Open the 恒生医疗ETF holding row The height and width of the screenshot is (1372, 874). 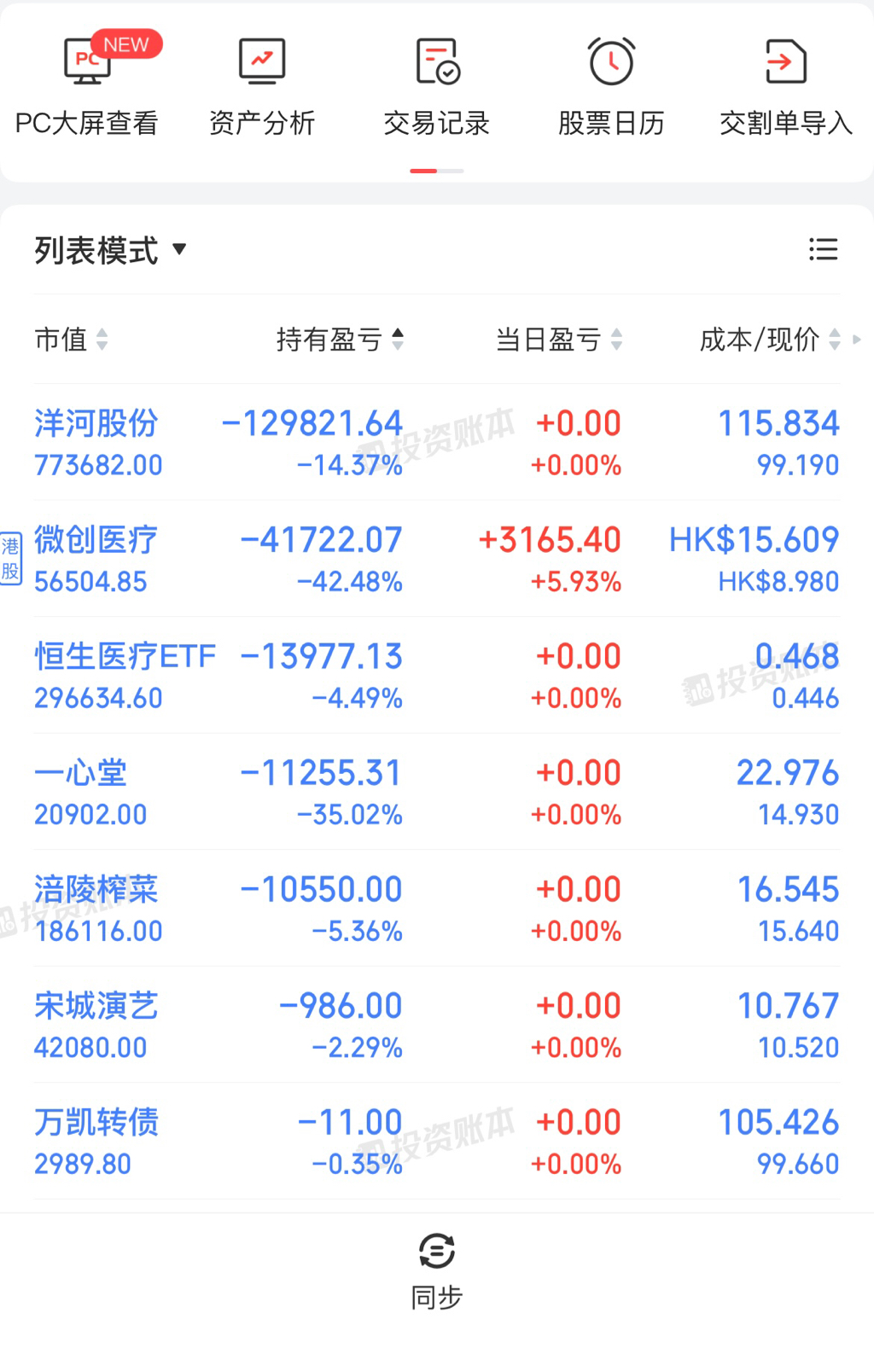pos(437,676)
